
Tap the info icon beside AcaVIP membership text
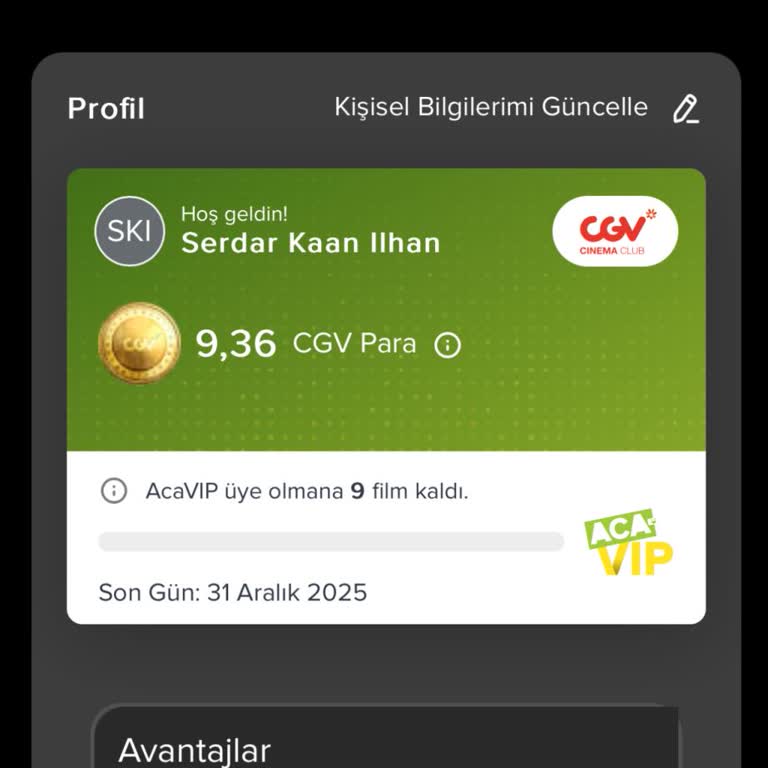114,491
